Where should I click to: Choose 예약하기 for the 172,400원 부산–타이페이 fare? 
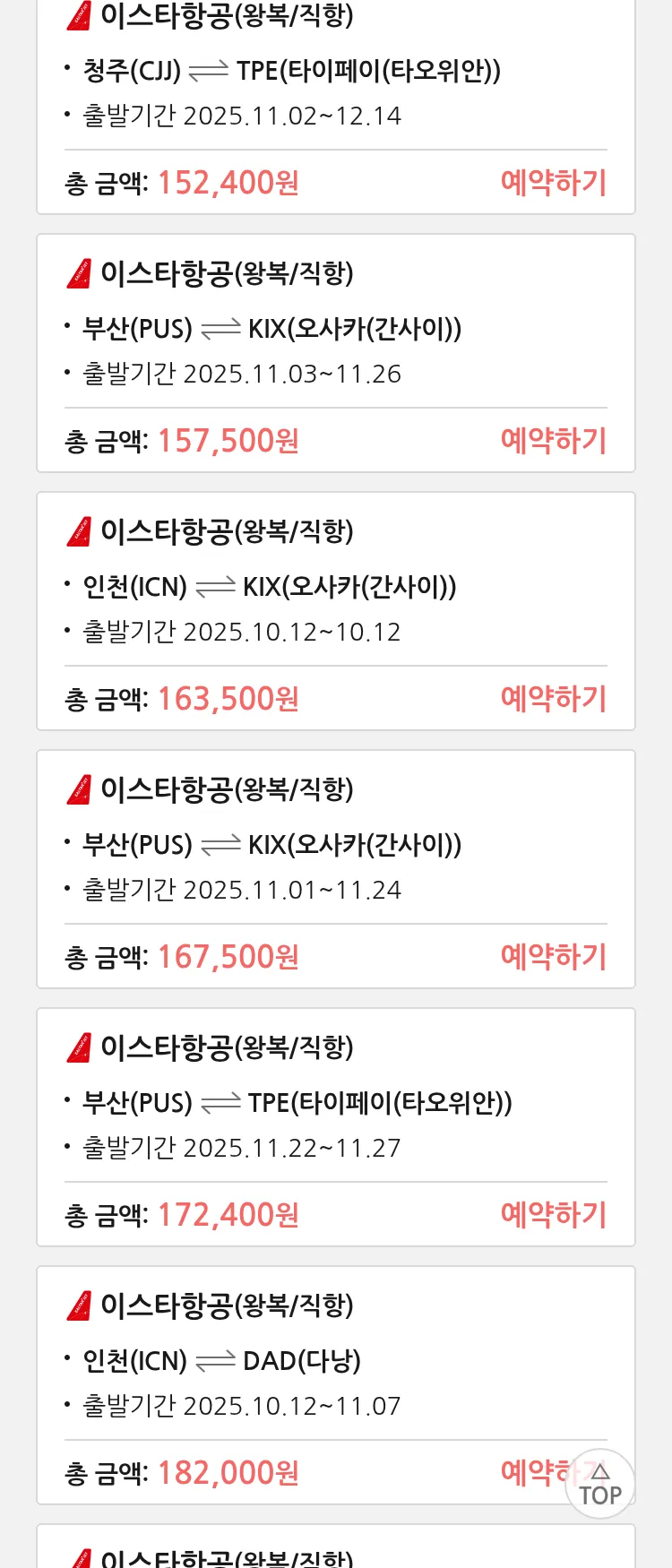pyautogui.click(x=553, y=1215)
